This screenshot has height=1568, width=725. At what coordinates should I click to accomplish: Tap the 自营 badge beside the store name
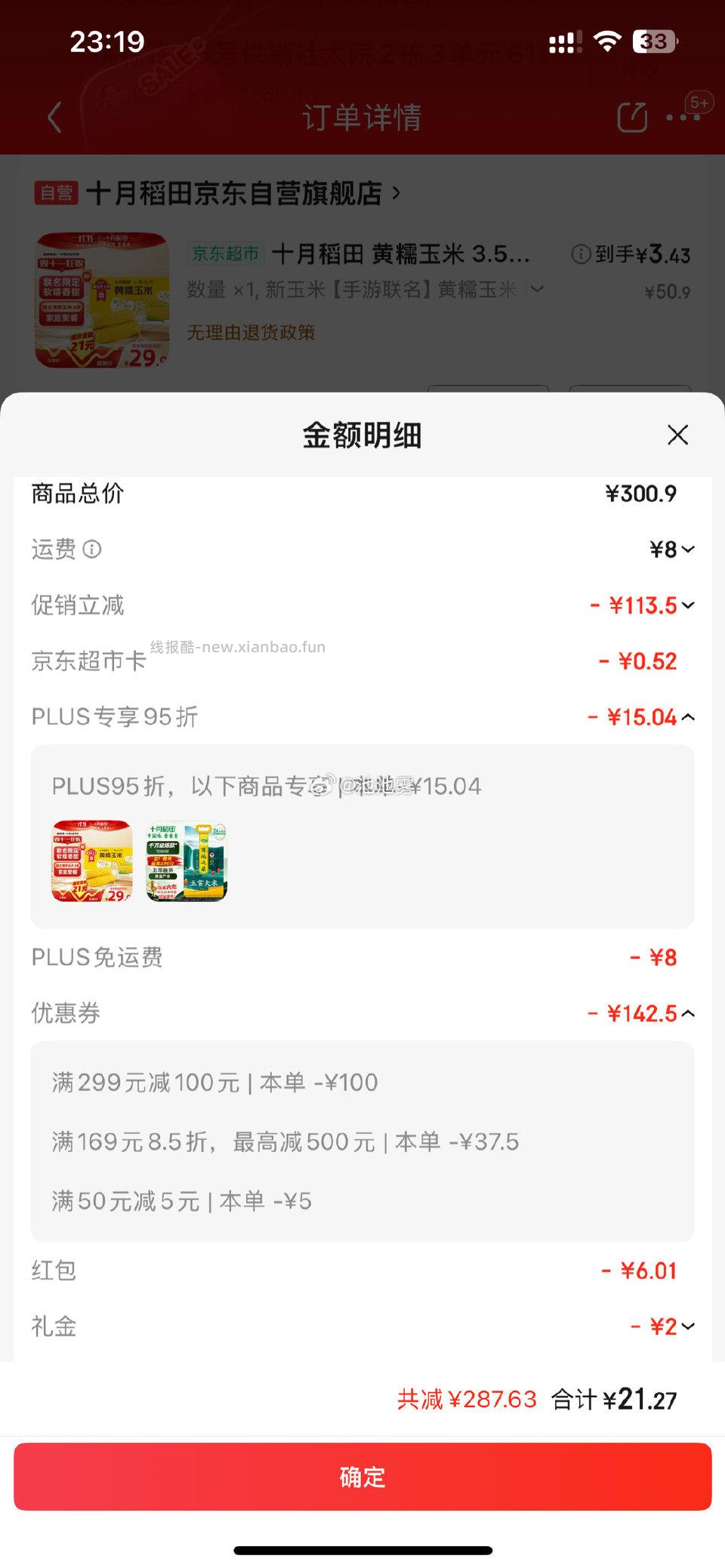59,193
